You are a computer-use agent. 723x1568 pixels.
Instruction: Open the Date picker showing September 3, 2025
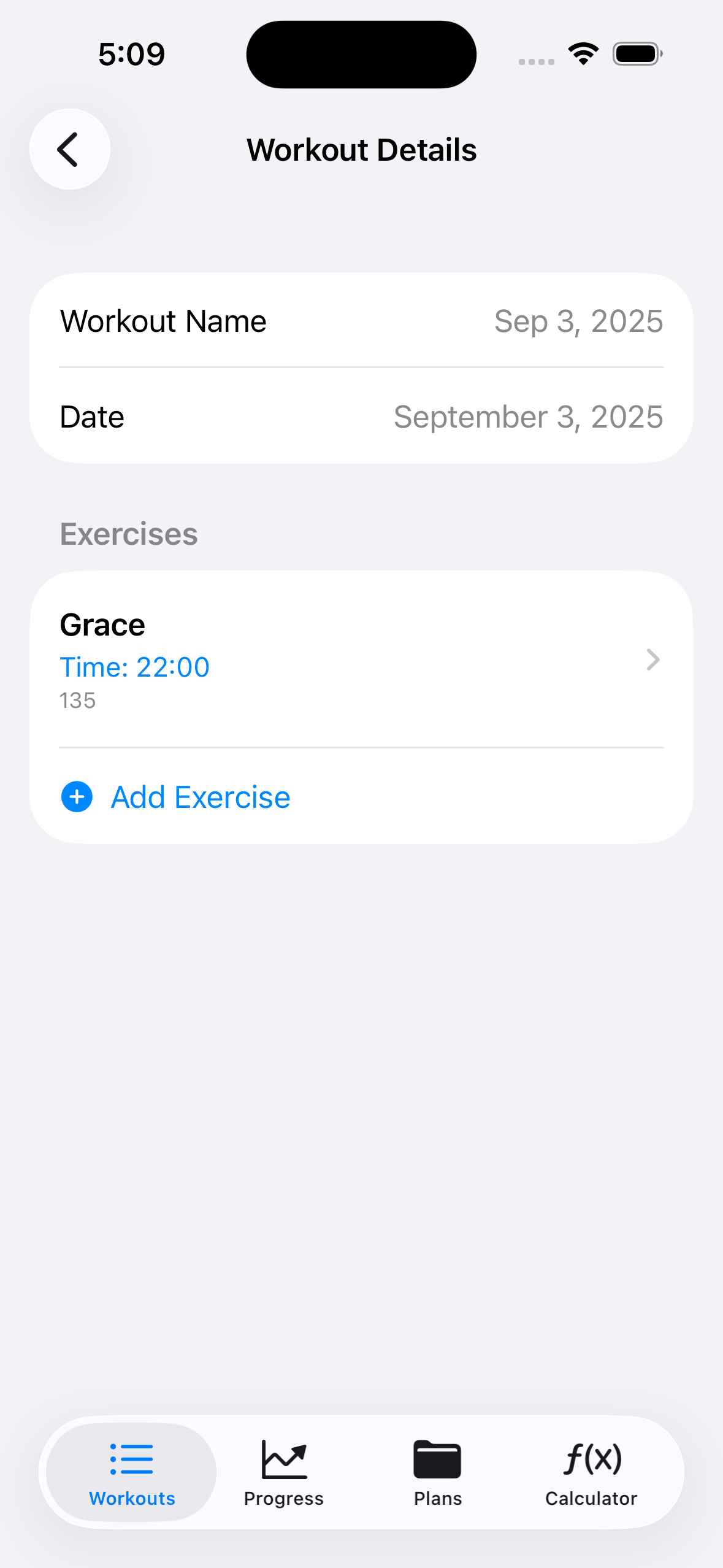(528, 416)
